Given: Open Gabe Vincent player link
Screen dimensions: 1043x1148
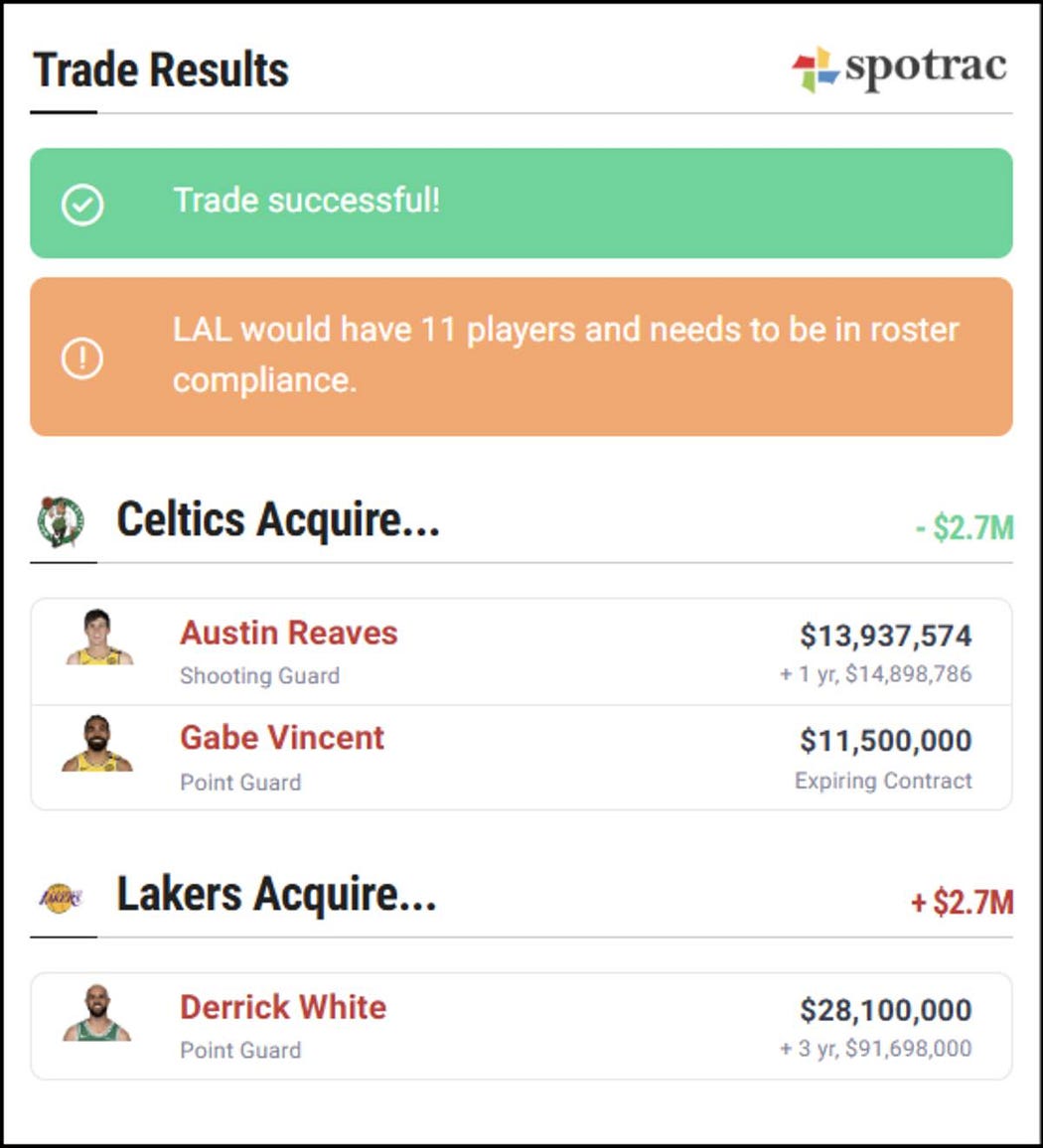Looking at the screenshot, I should click(x=282, y=738).
